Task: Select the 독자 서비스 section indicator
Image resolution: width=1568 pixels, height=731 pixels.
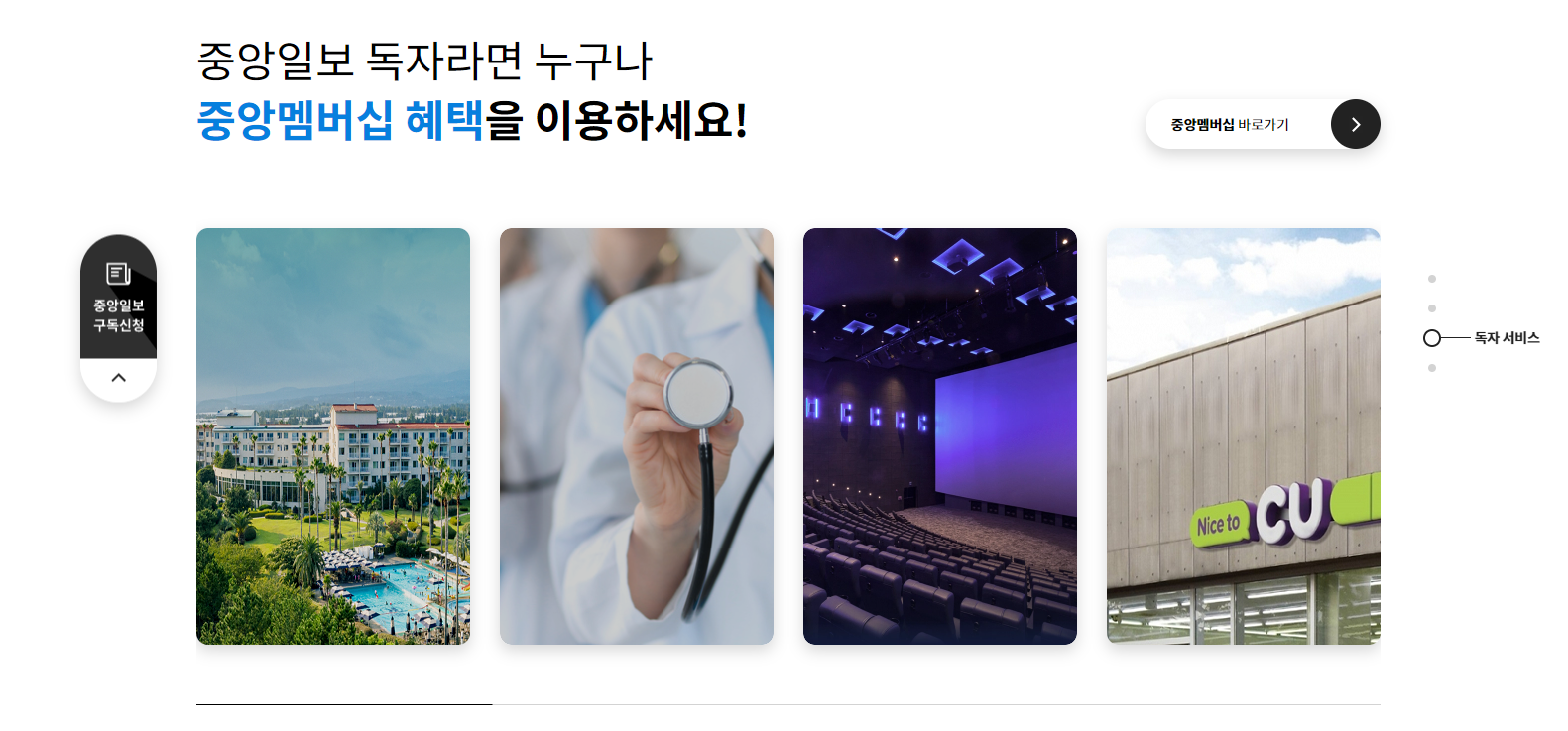Action: point(1432,338)
